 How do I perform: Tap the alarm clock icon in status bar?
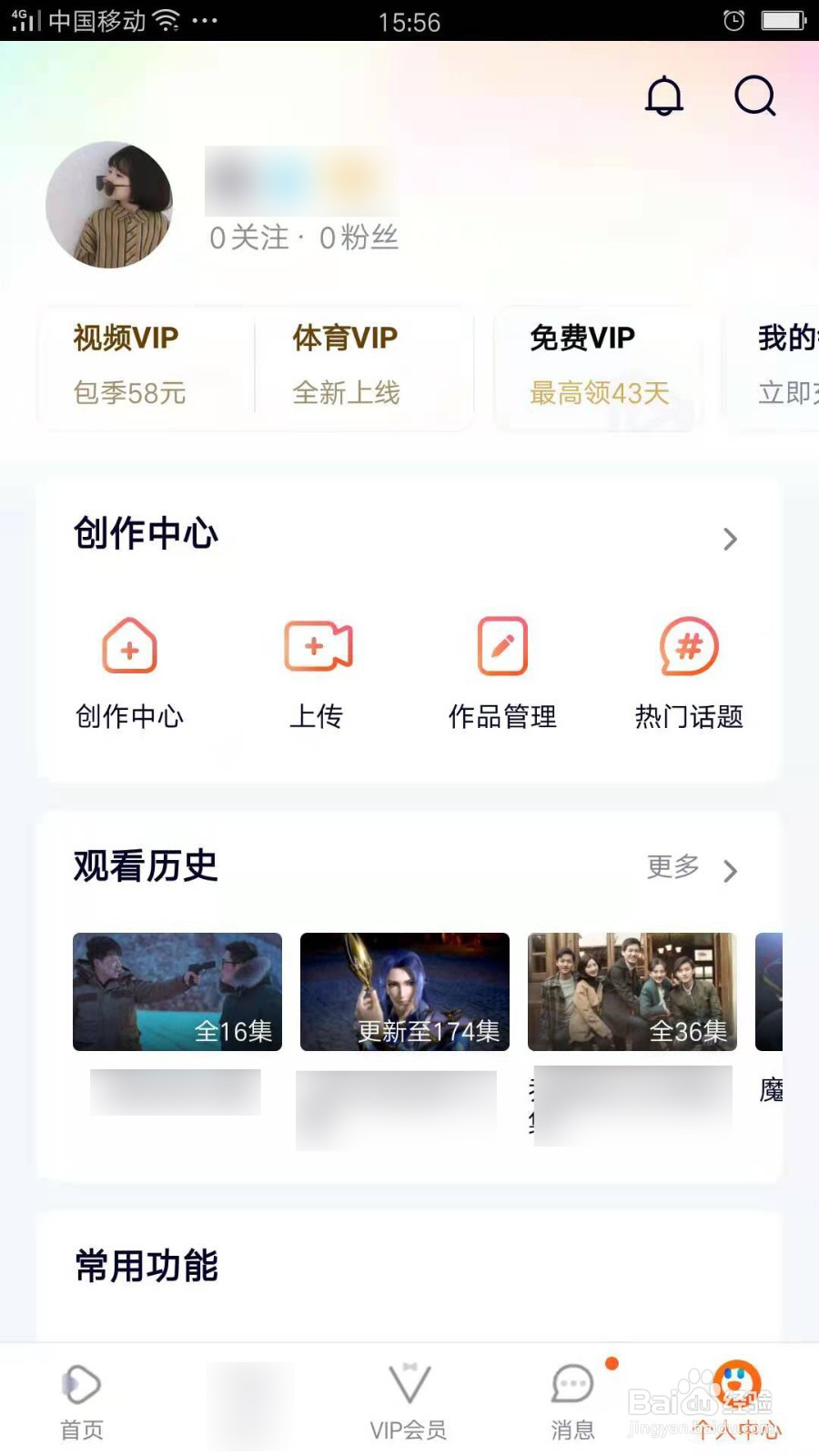(733, 18)
